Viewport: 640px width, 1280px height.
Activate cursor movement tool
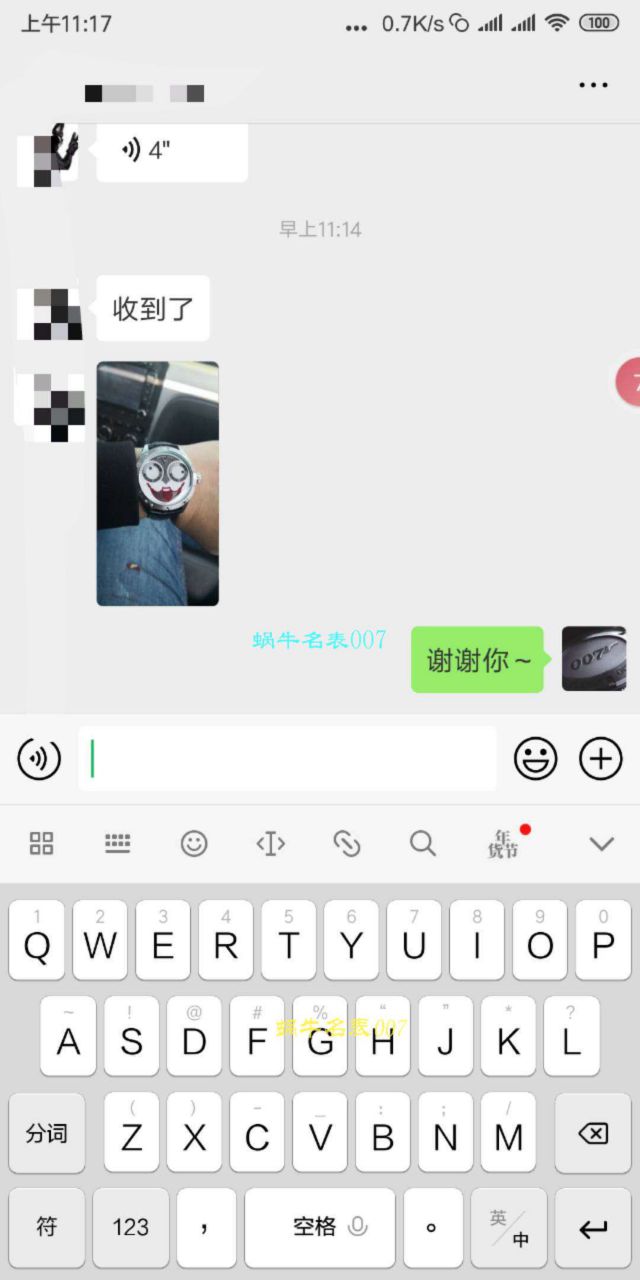pyautogui.click(x=270, y=844)
